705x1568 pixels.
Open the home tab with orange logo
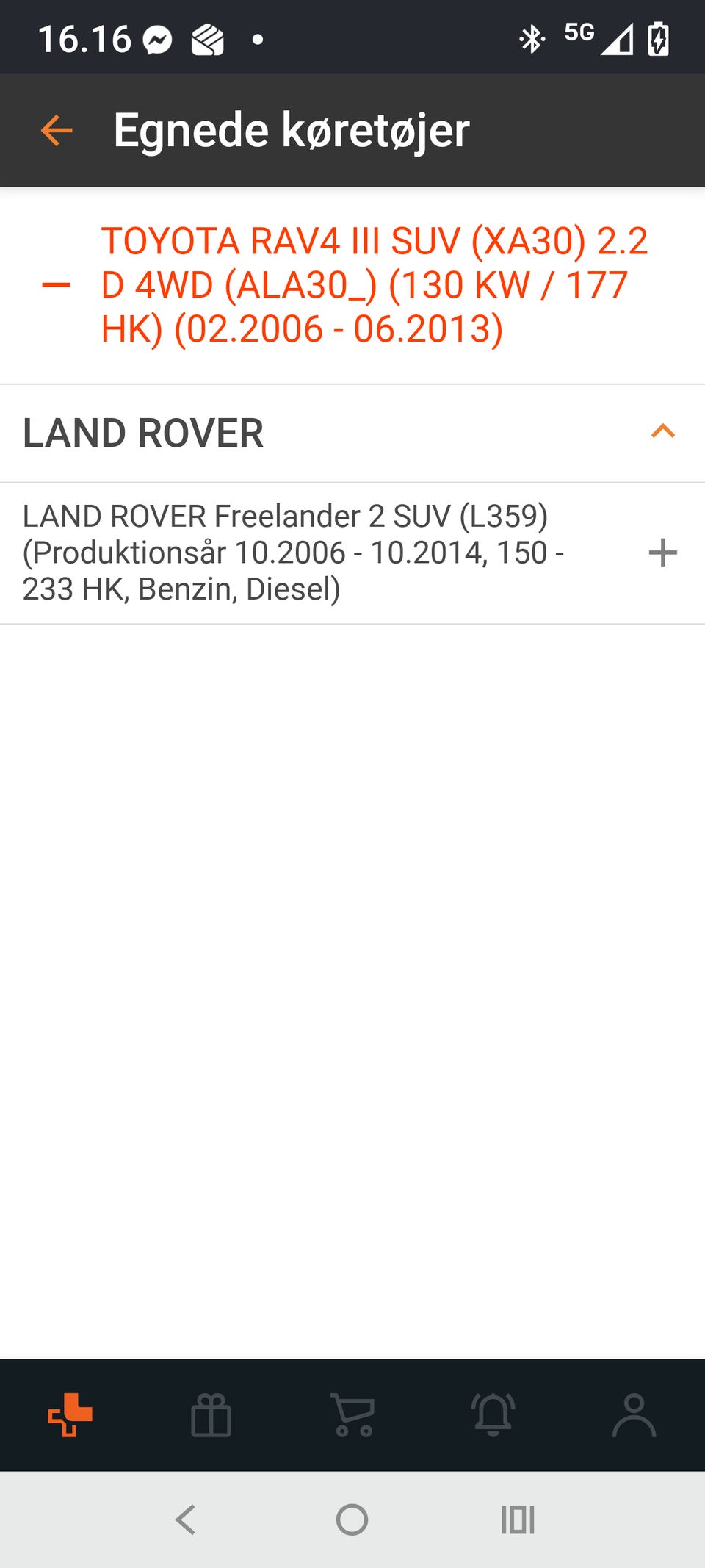70,1414
